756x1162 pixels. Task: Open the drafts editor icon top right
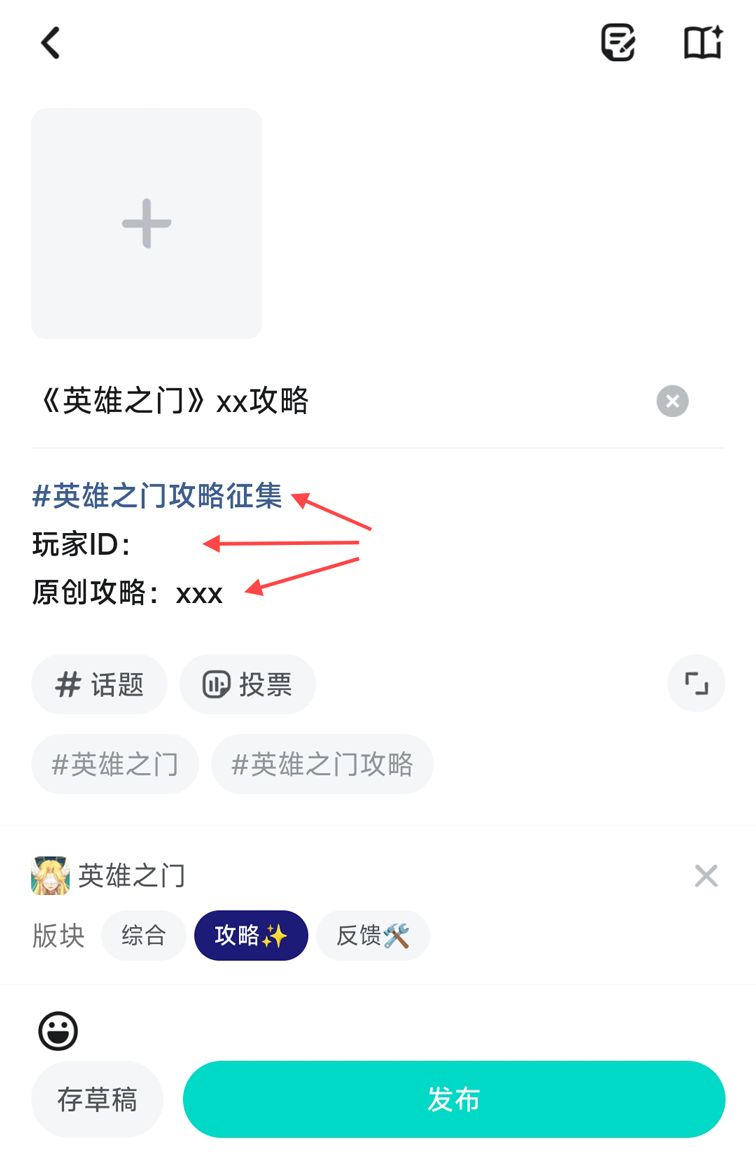pos(617,43)
